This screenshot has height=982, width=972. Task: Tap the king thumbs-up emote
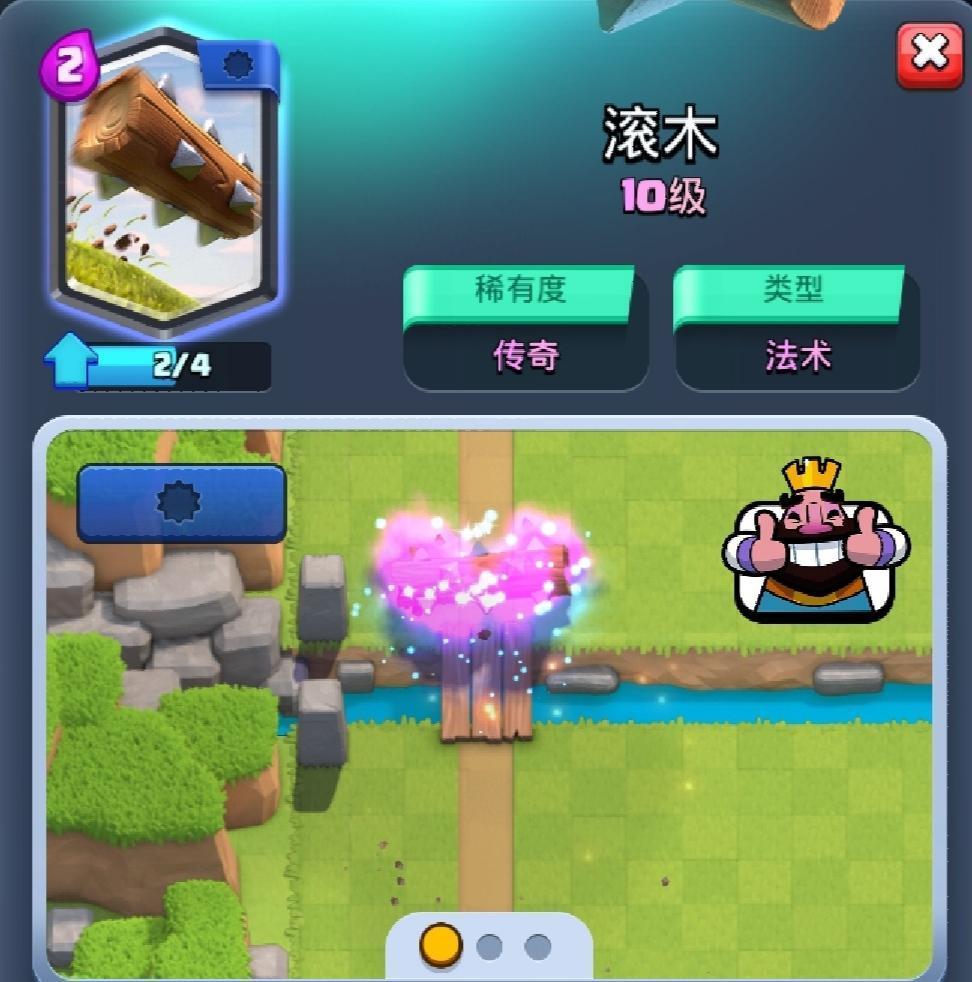click(815, 541)
